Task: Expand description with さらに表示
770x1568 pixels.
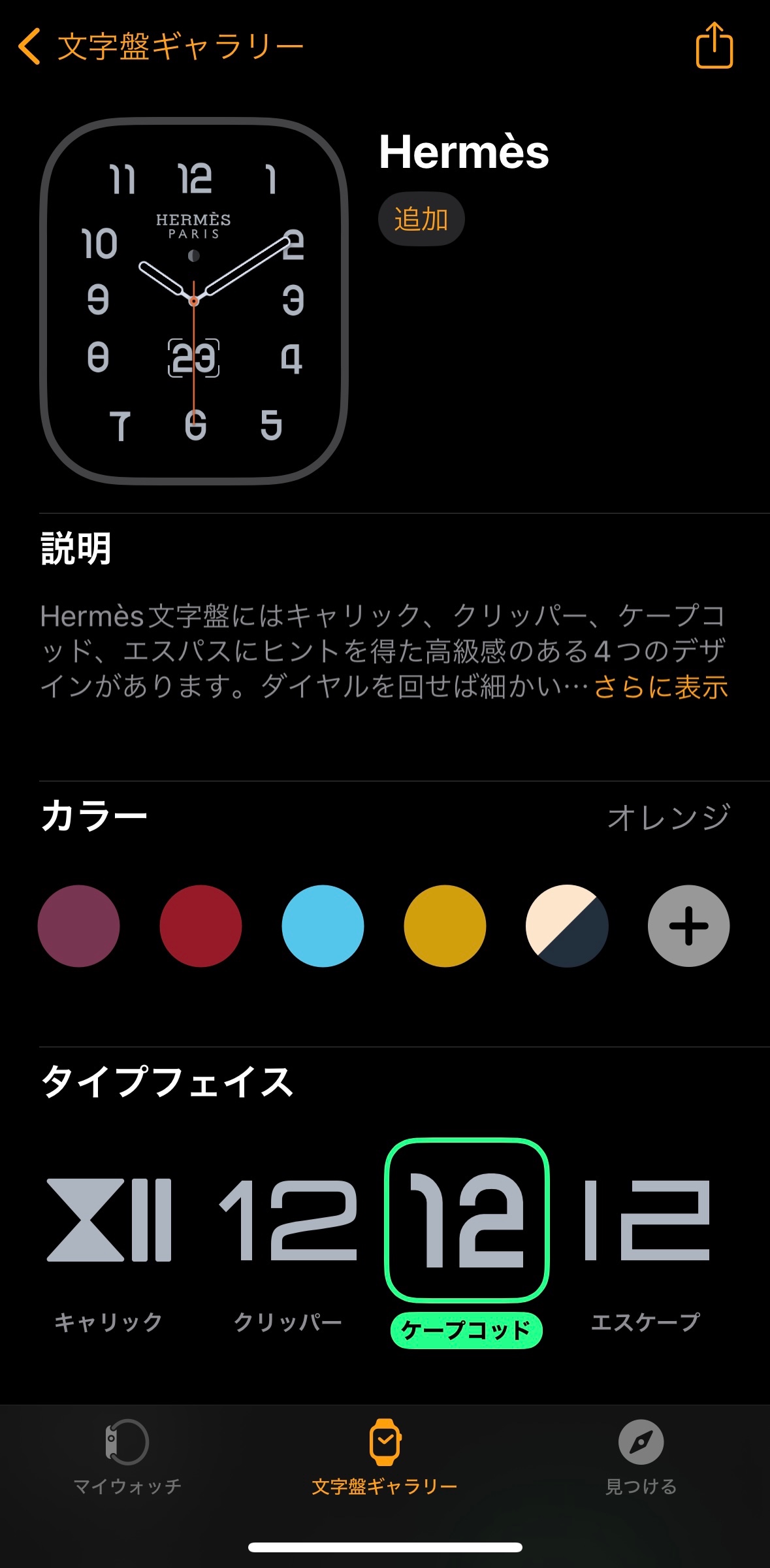Action: (660, 687)
